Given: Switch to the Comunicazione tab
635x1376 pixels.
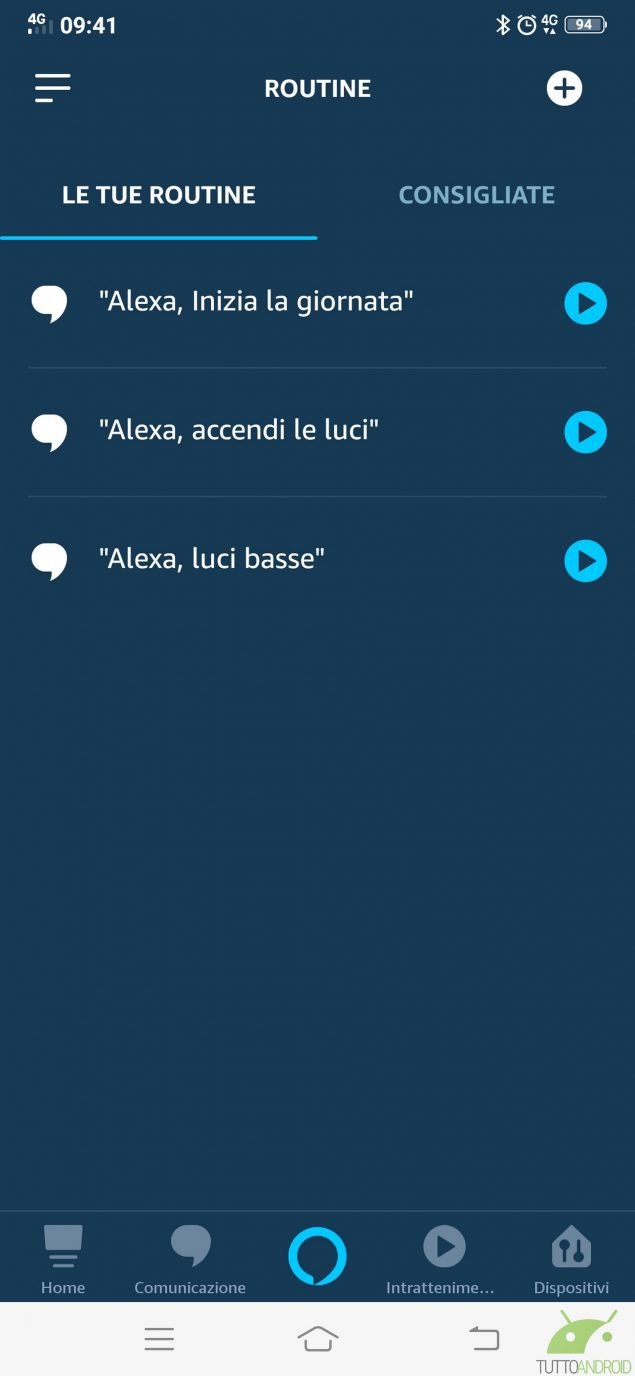Looking at the screenshot, I should (190, 1259).
